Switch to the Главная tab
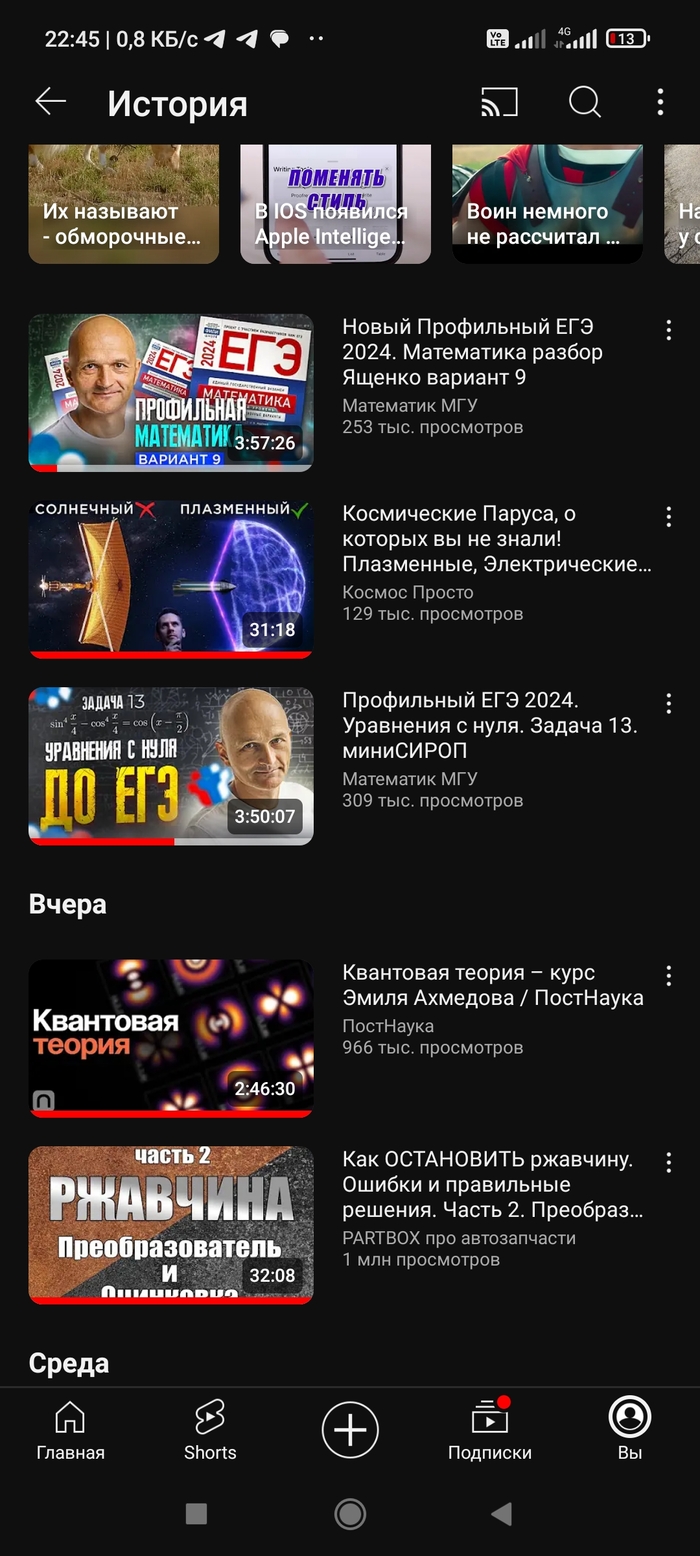 (70, 1431)
